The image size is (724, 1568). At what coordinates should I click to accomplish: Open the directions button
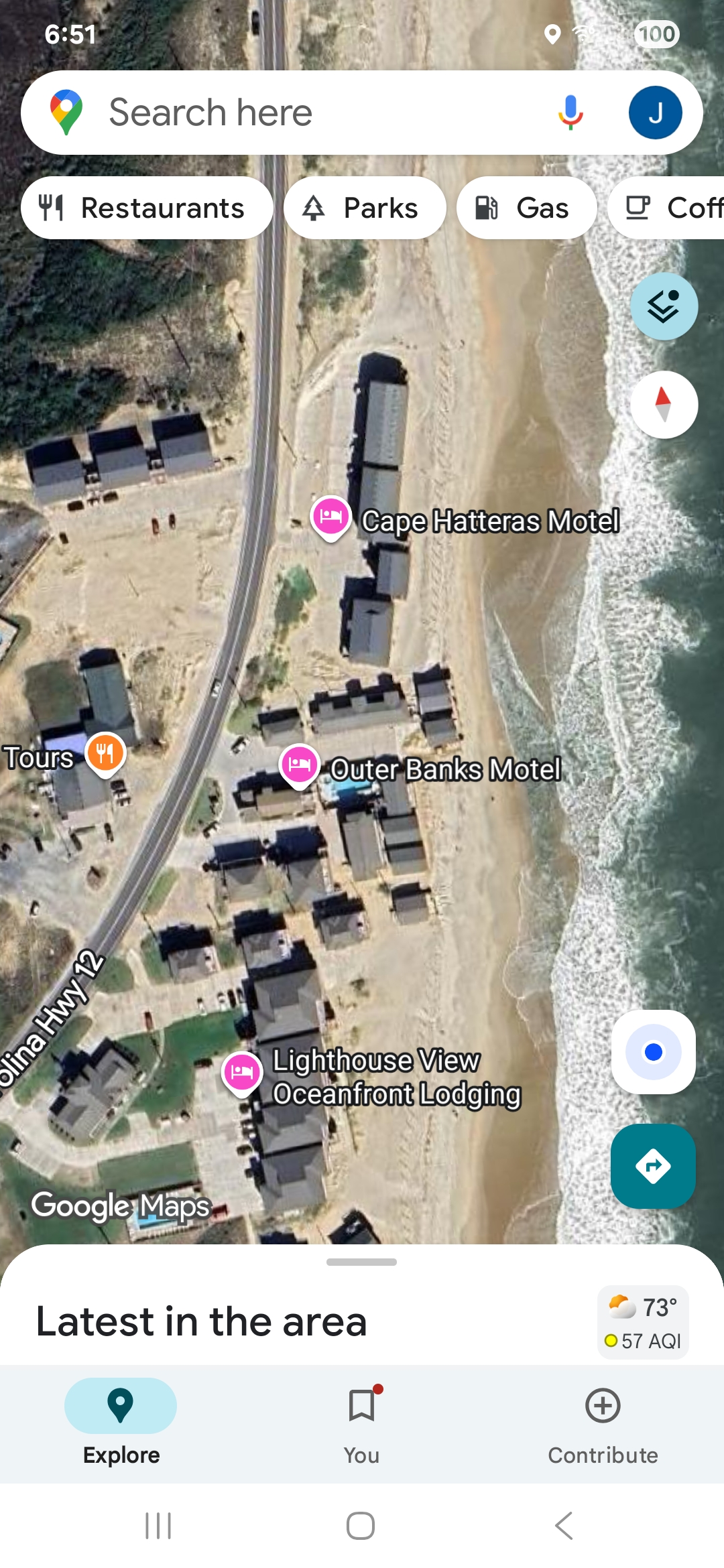tap(653, 1166)
